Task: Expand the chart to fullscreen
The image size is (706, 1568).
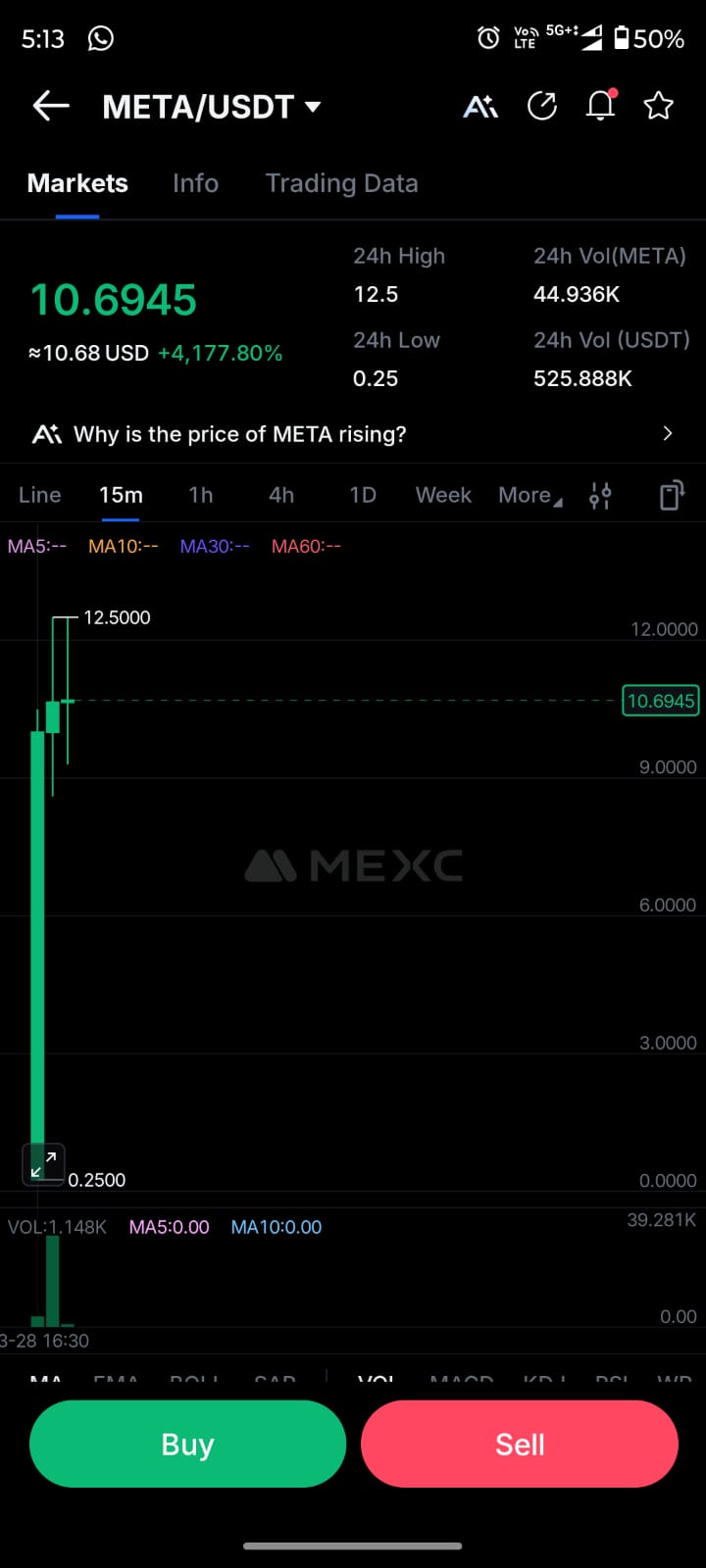Action: [43, 1164]
